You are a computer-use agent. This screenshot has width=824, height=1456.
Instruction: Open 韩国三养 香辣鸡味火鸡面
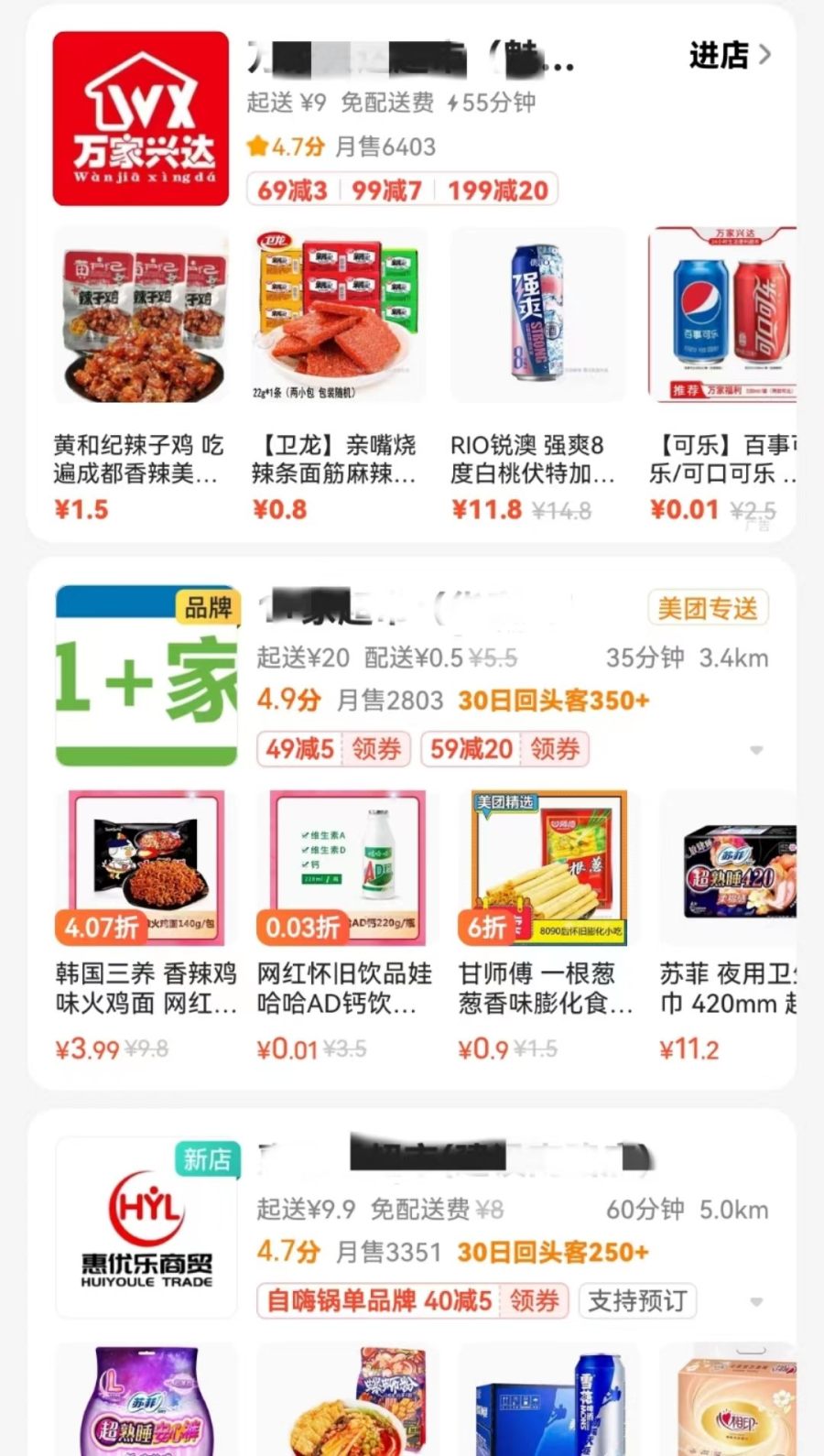point(146,868)
